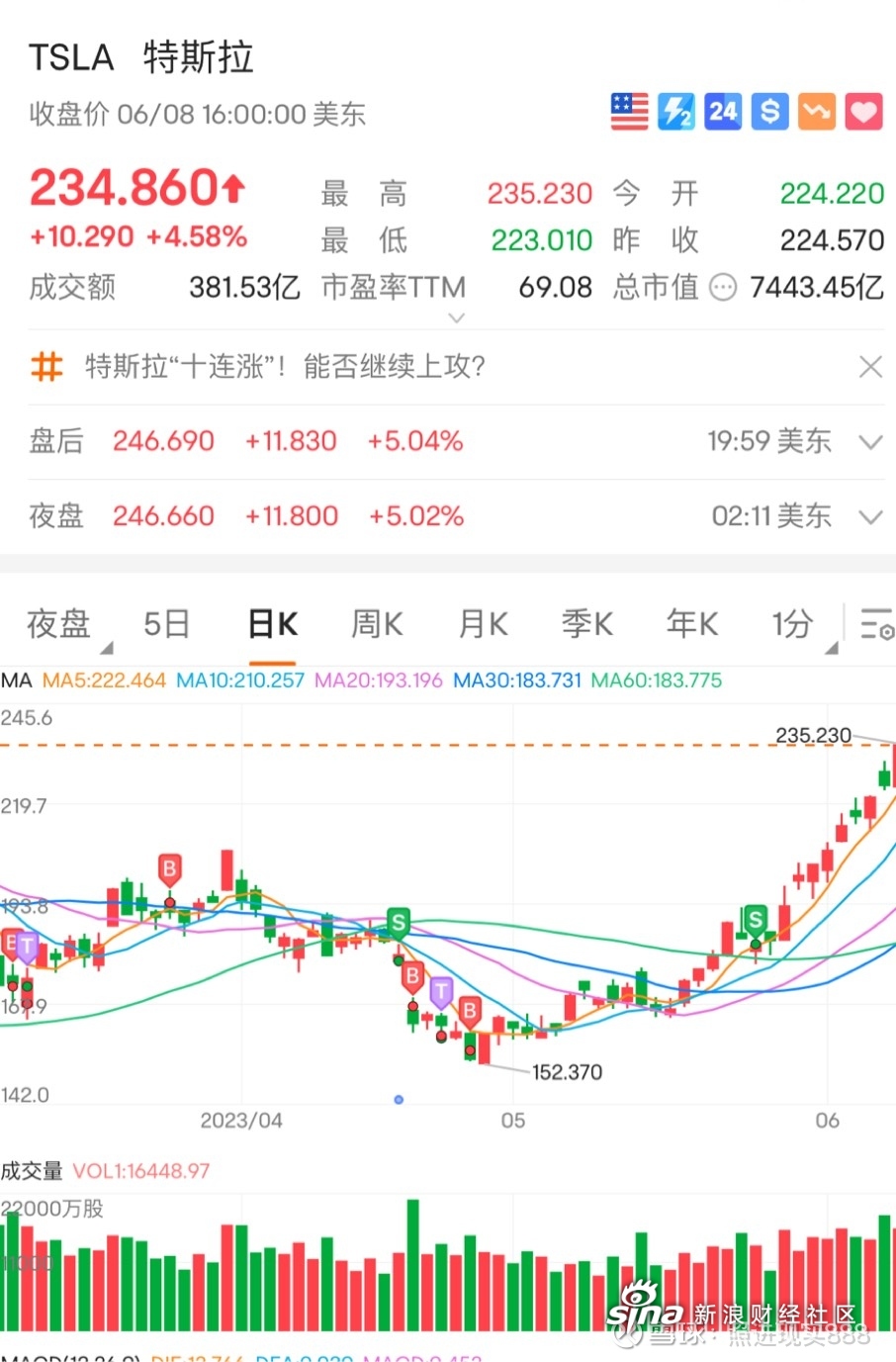This screenshot has width=896, height=1362.
Task: Expand the 盘后 quote row
Action: tap(870, 441)
